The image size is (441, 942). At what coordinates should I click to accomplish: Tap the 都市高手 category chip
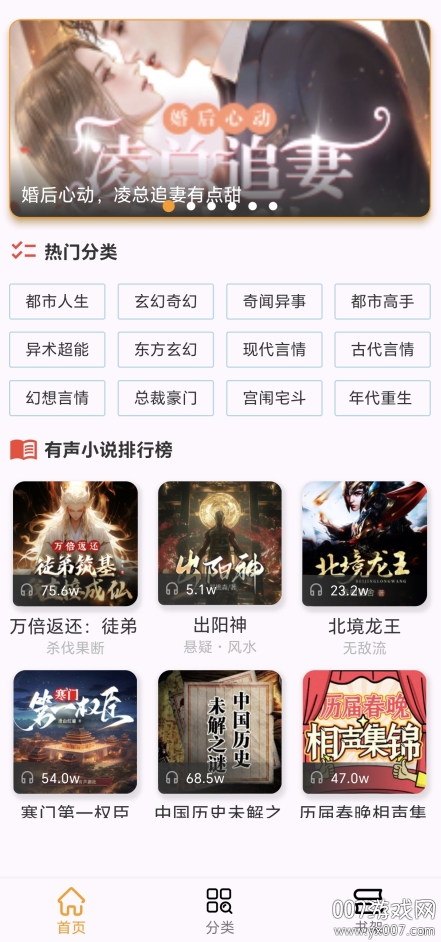coord(383,302)
